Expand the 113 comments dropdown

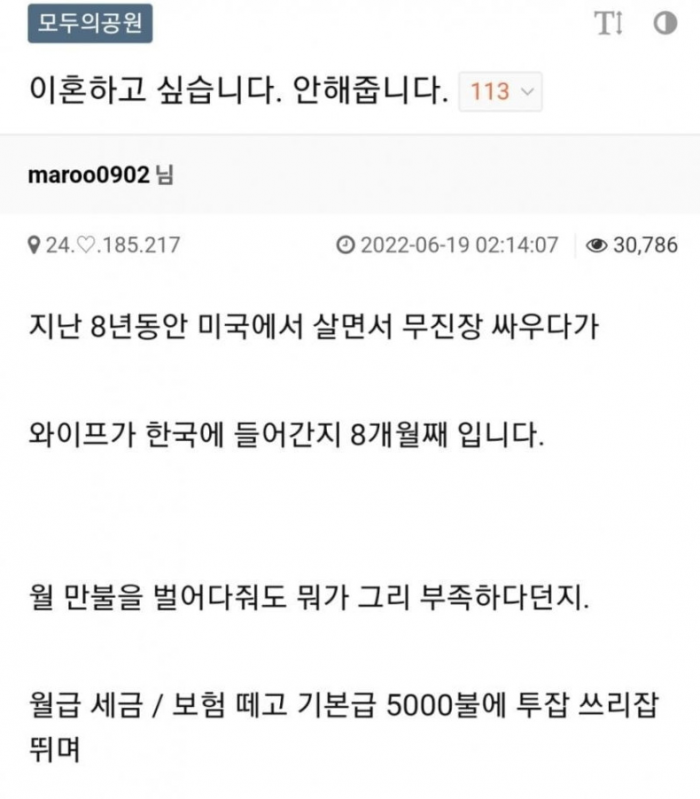pos(500,92)
